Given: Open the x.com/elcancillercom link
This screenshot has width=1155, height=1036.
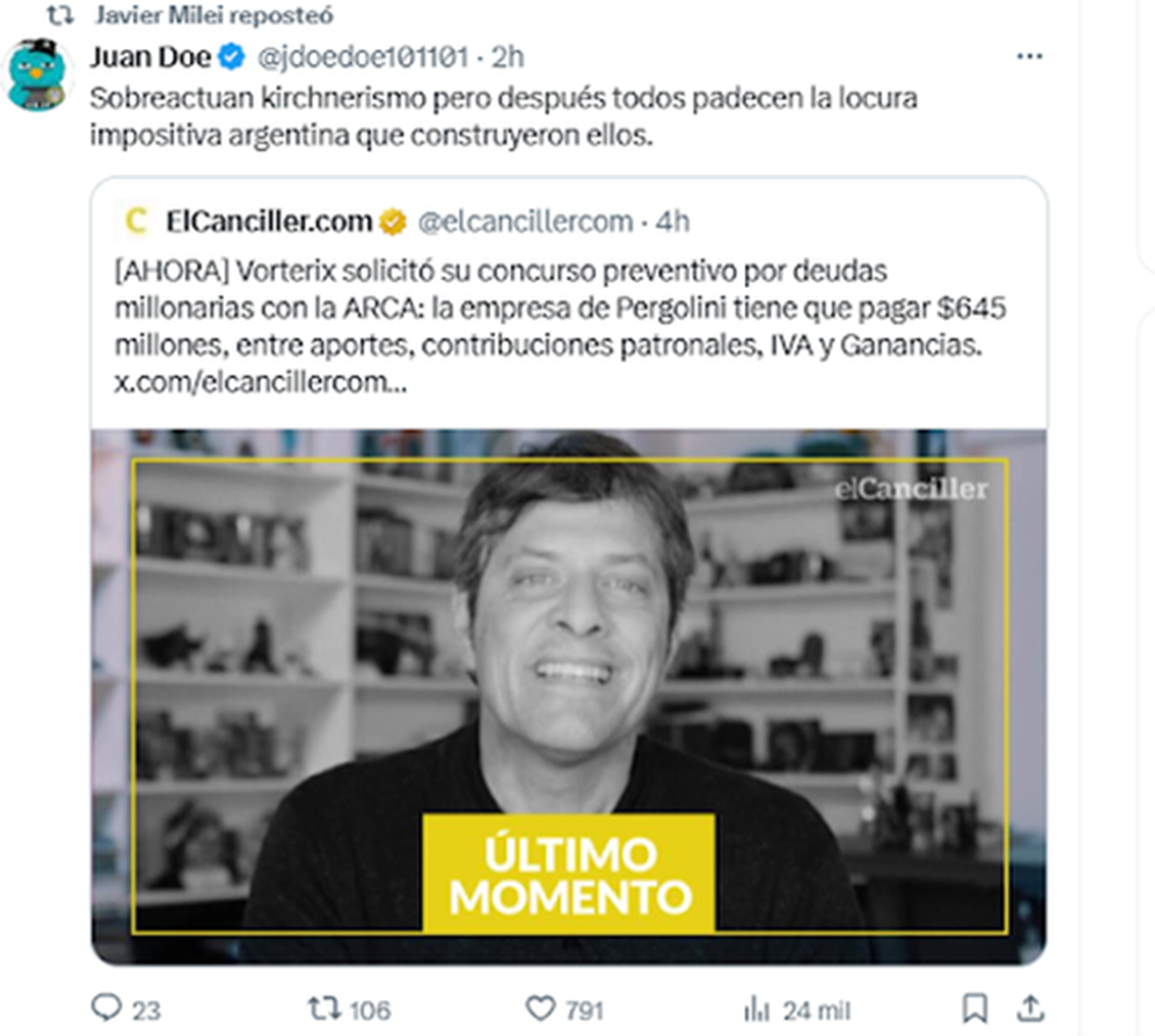Looking at the screenshot, I should (x=260, y=383).
